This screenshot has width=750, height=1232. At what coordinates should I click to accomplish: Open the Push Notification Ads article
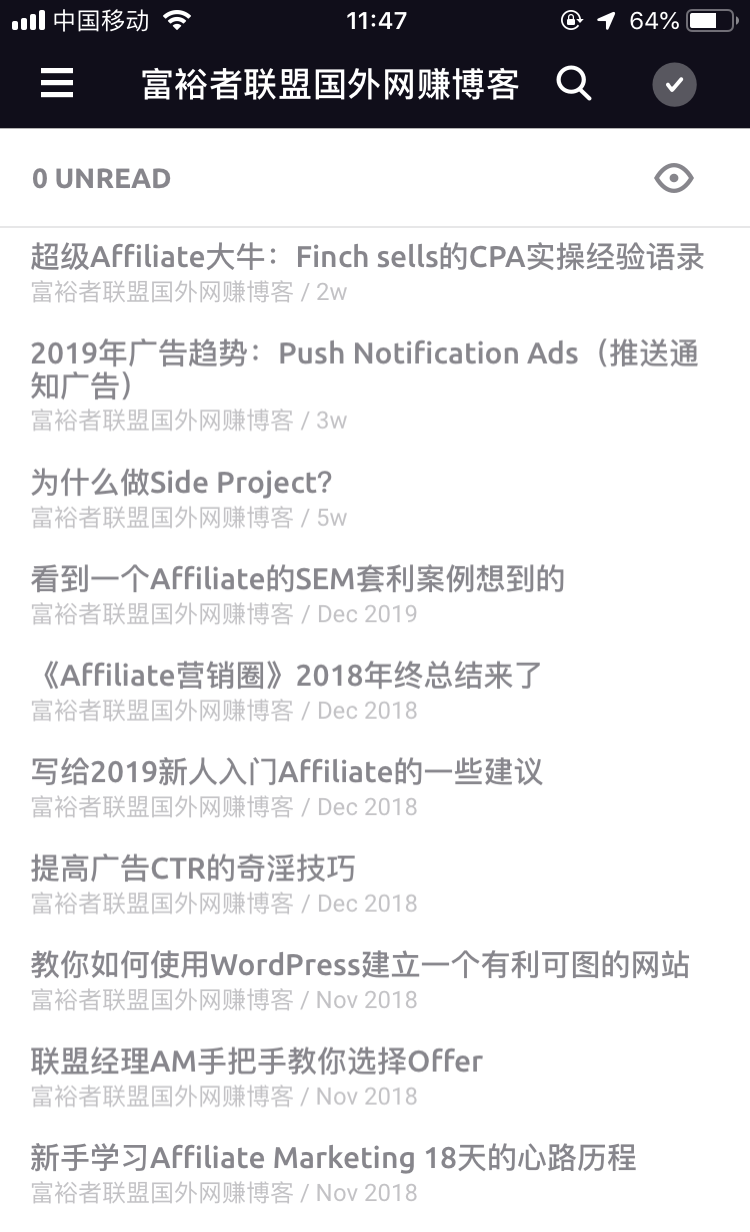(x=375, y=385)
